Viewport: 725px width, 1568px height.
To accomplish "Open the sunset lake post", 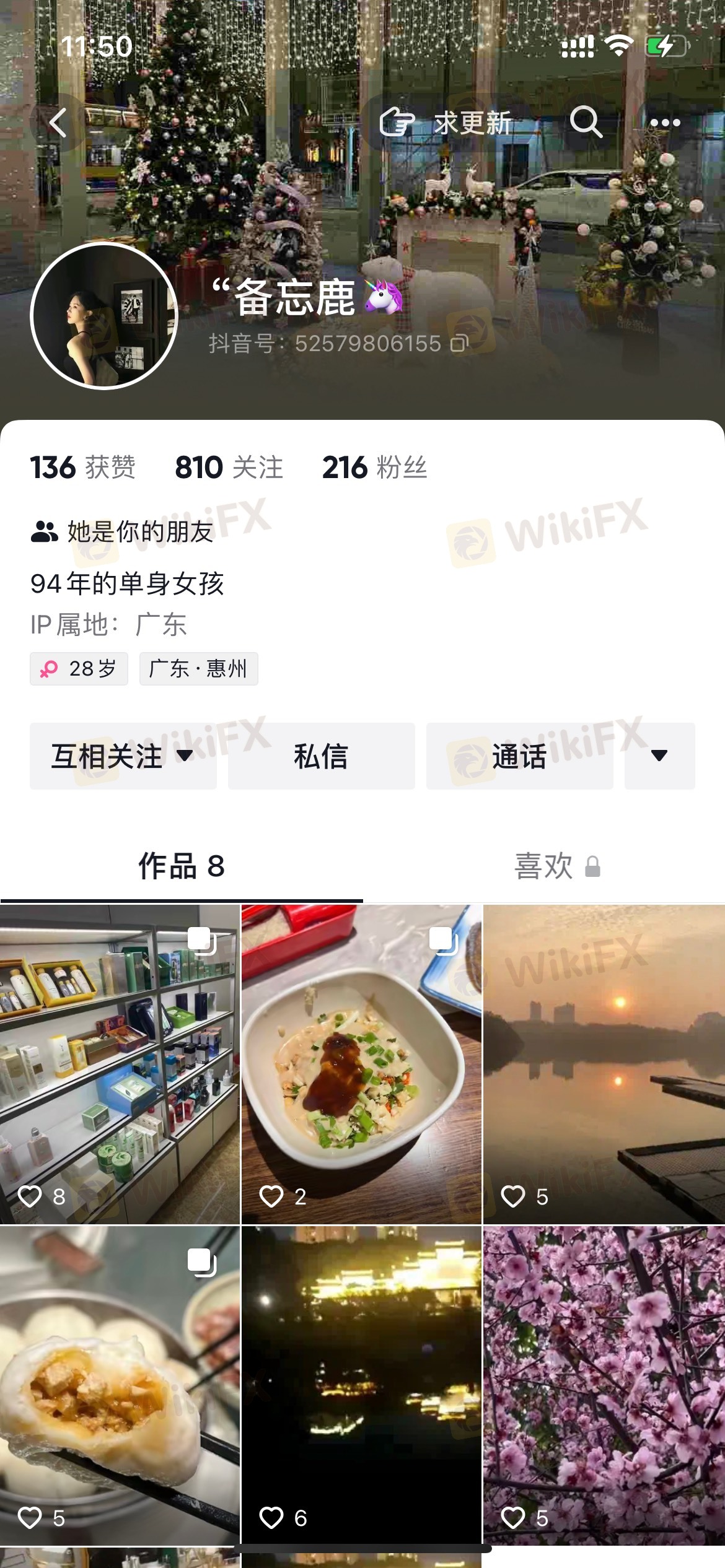I will (x=604, y=1064).
